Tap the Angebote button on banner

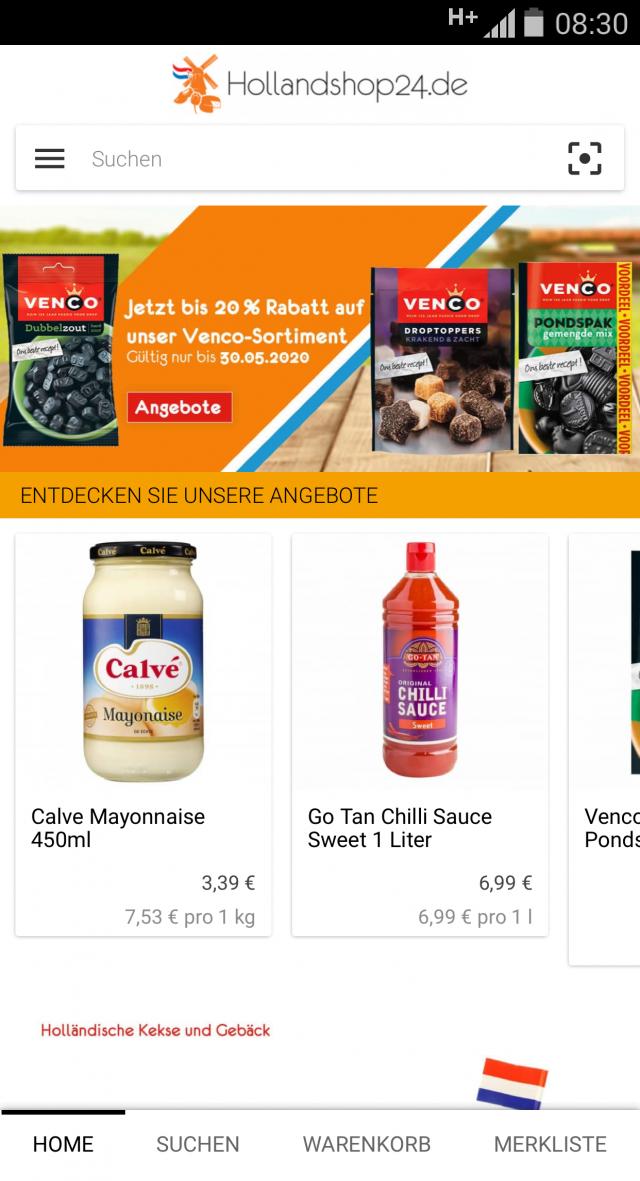tap(179, 408)
